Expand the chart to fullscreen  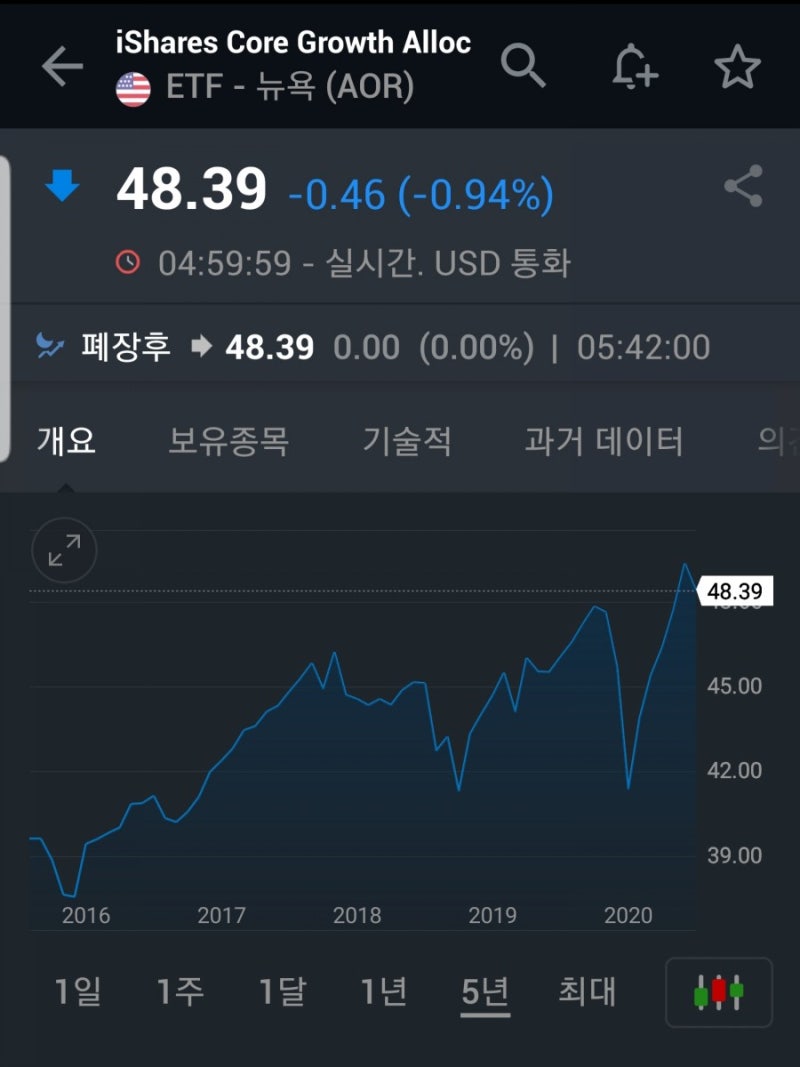63,551
